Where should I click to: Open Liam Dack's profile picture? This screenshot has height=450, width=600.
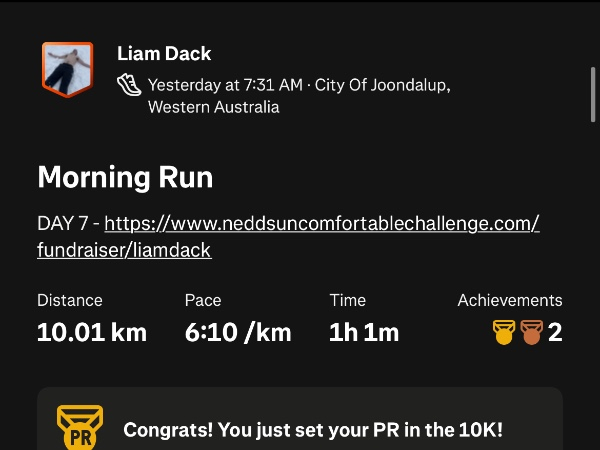click(67, 69)
